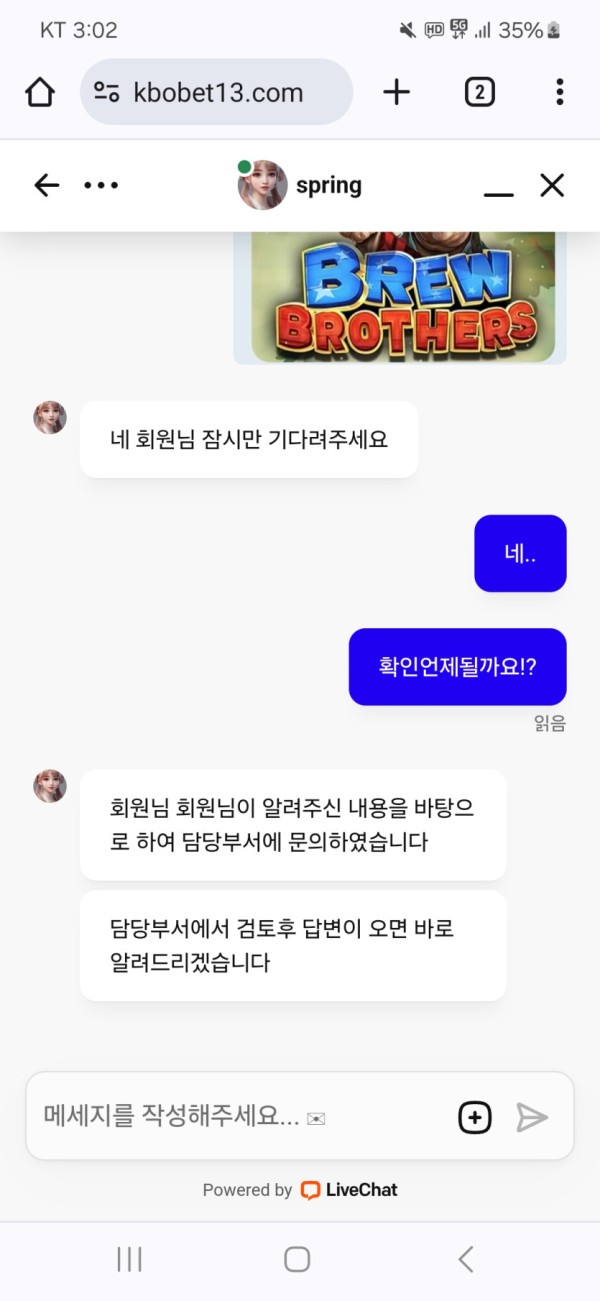This screenshot has width=600, height=1301.
Task: Open the system recent apps view
Action: [130, 1259]
